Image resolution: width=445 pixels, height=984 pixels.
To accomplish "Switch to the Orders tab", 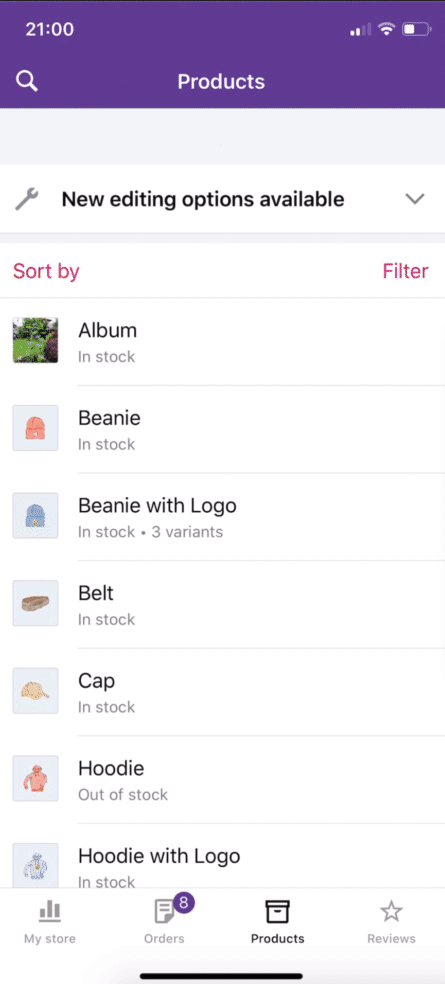I will pos(166,921).
